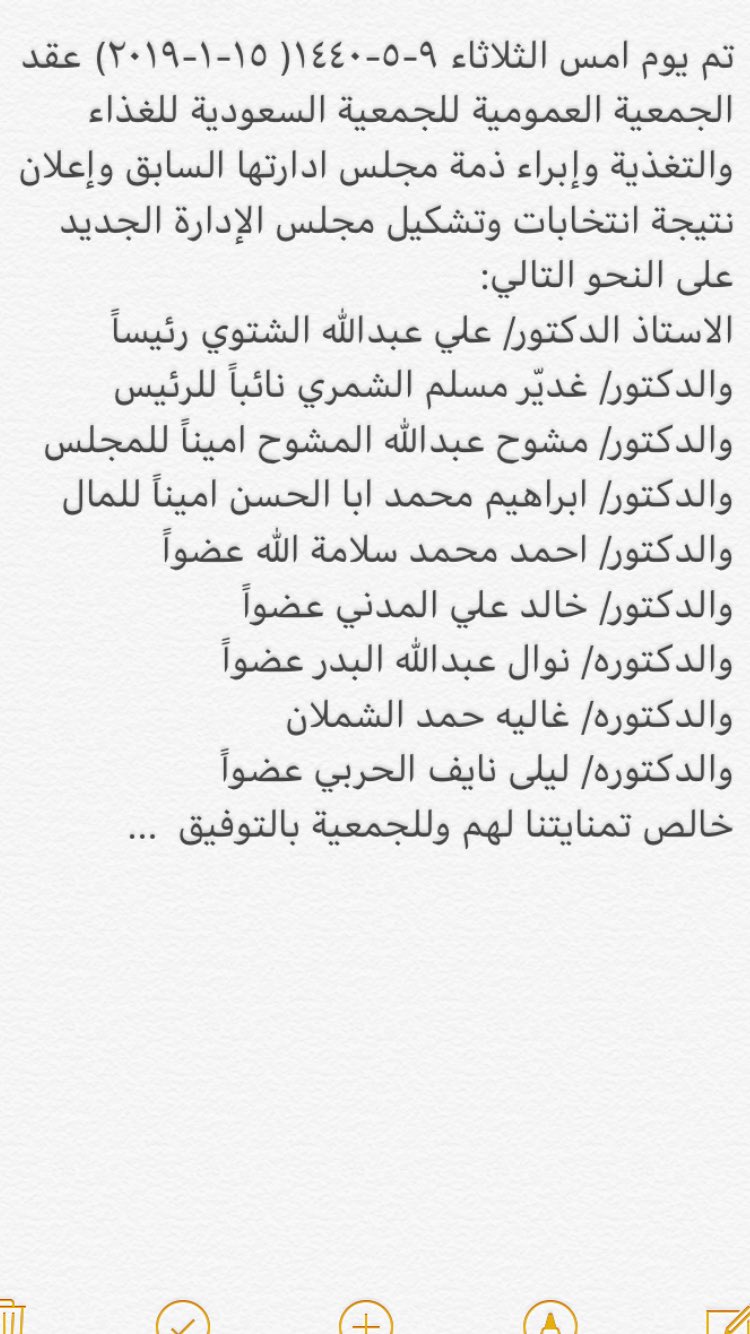Compose a new note
Image resolution: width=750 pixels, height=1334 pixels.
726,1320
